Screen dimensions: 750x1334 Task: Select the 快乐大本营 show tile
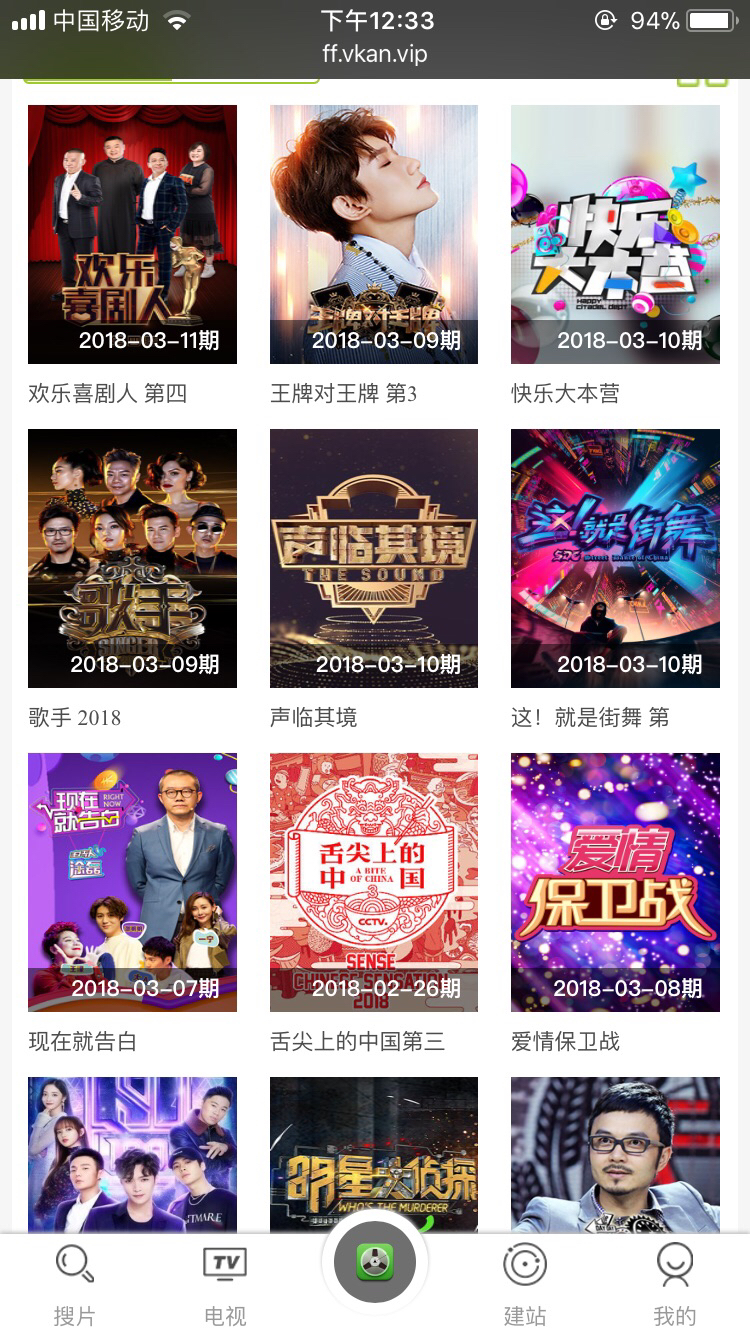[x=615, y=235]
